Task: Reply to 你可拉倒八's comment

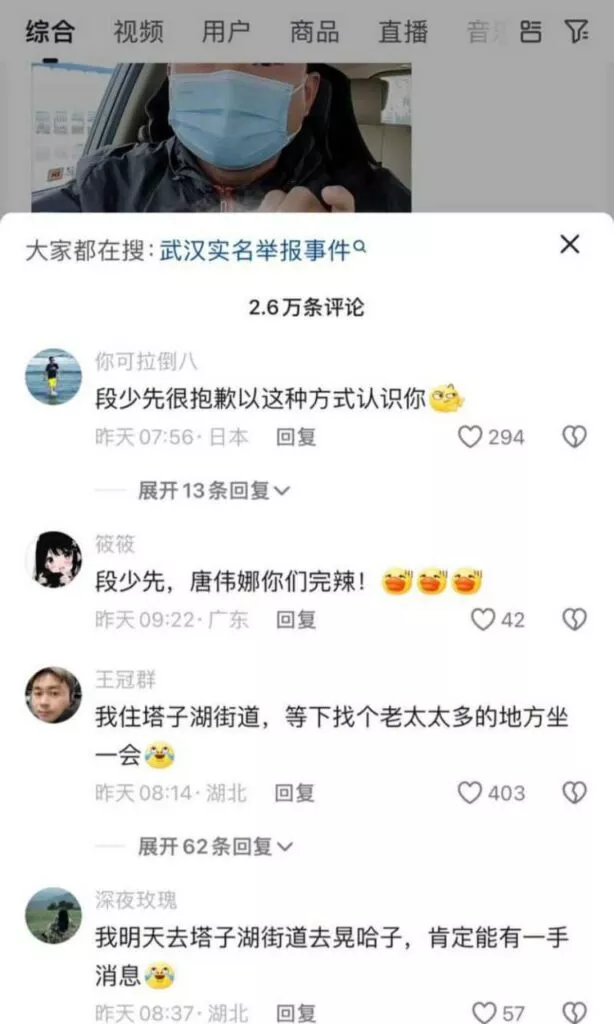Action: tap(295, 437)
